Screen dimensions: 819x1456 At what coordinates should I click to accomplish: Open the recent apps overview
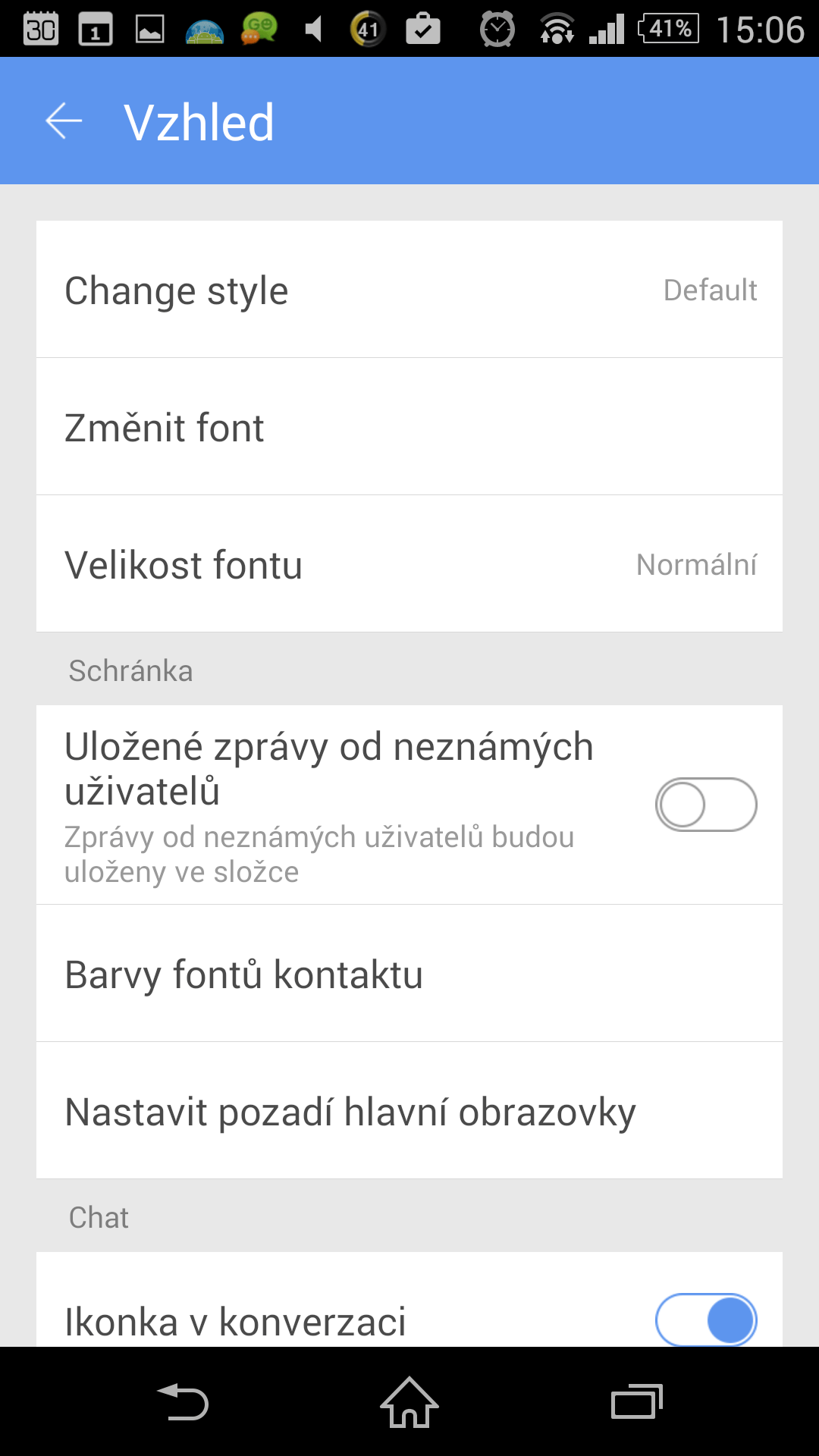coord(637,1401)
